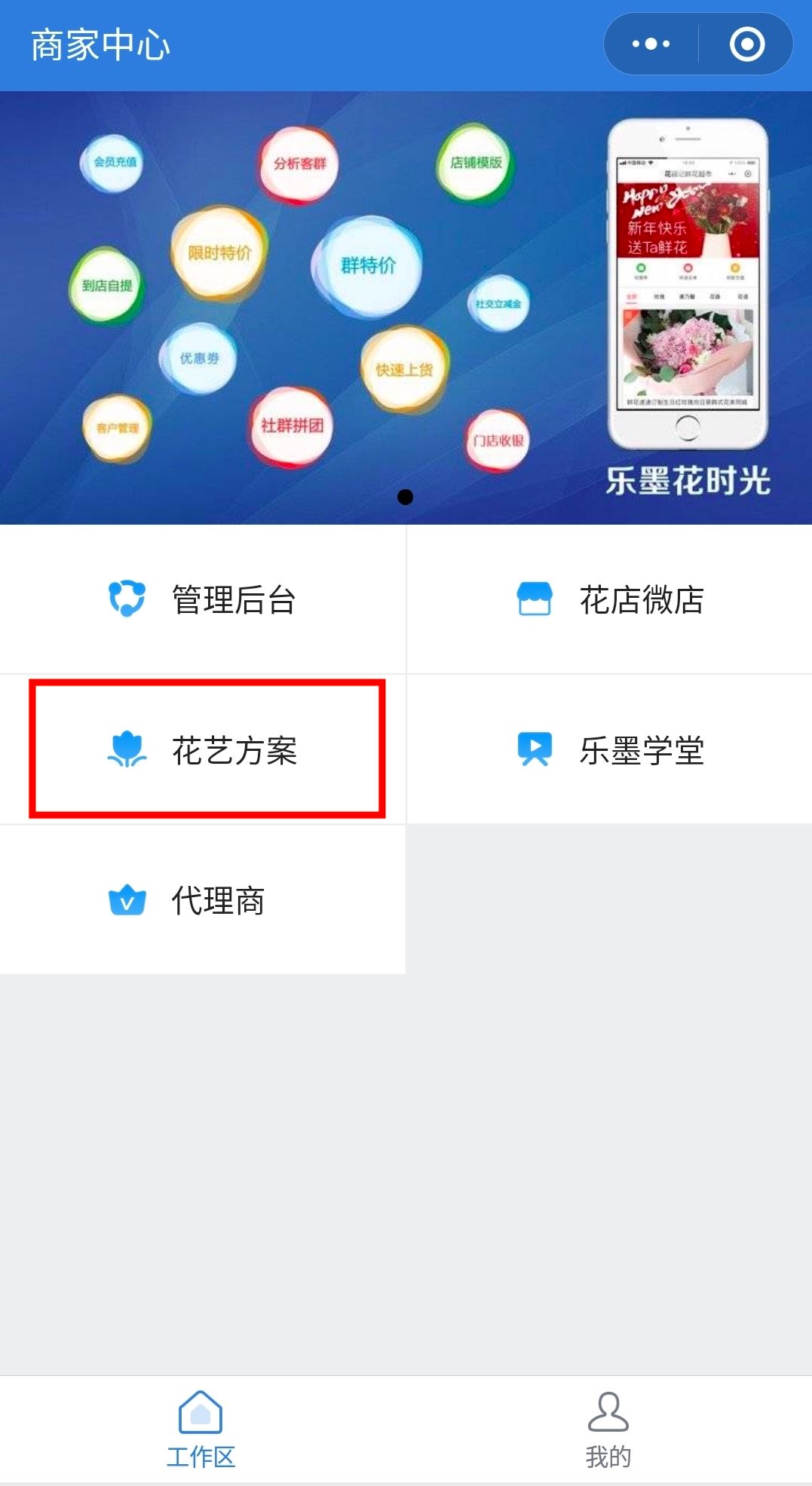Click the 乐墨学堂 presentation board icon
812x1486 pixels.
[535, 749]
